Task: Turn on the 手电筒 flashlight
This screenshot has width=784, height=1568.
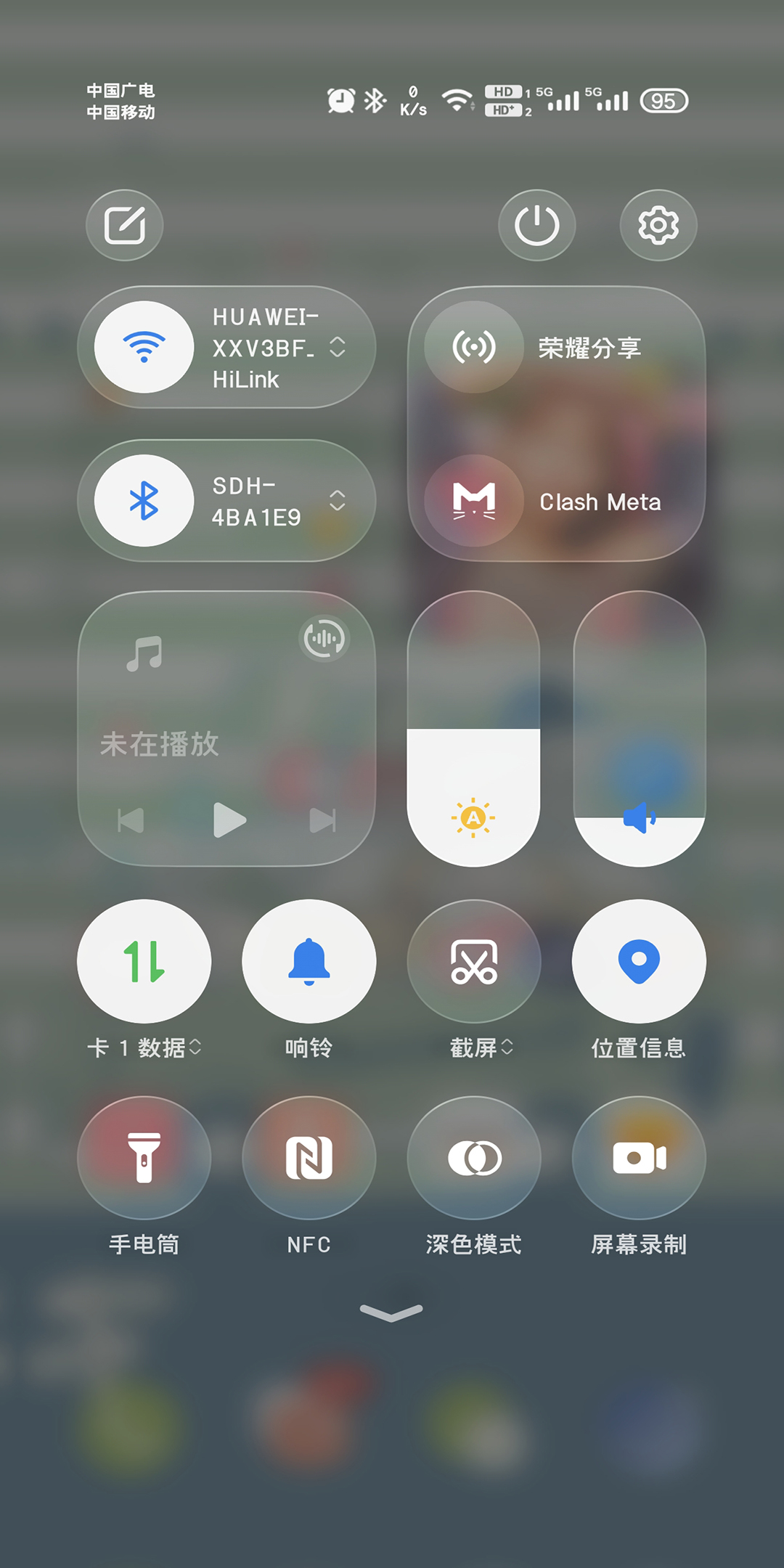Action: (x=144, y=1158)
